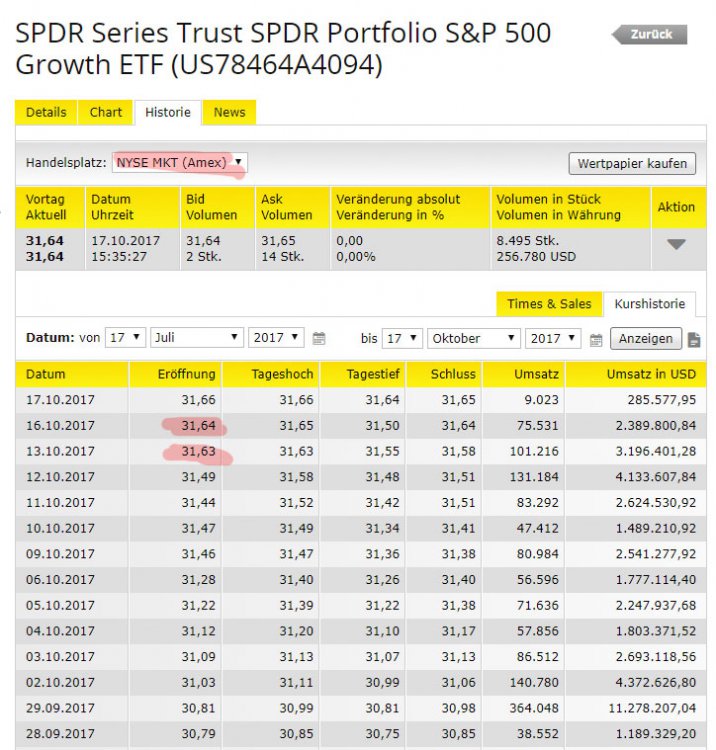Open the Oktober end month dropdown

[x=473, y=338]
